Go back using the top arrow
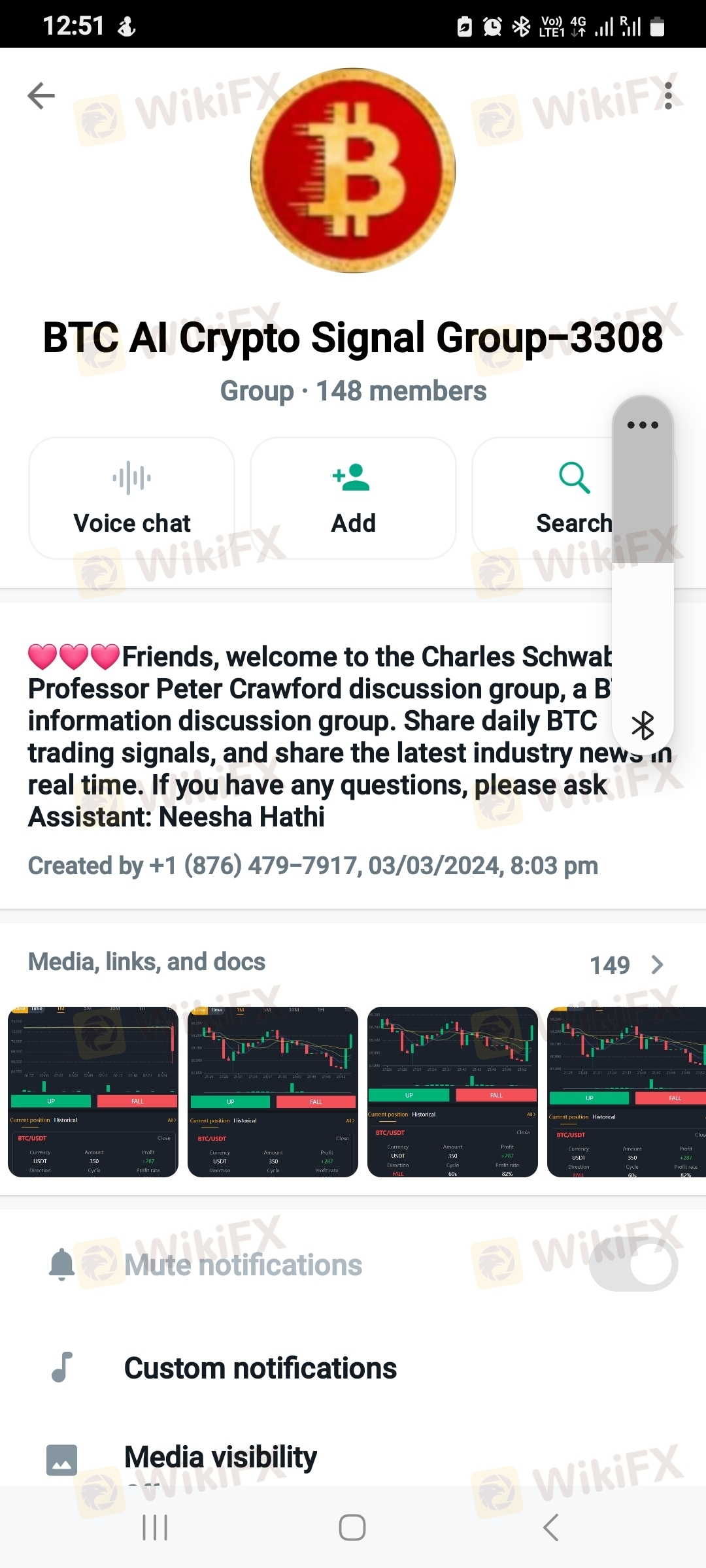706x1568 pixels. 41,96
